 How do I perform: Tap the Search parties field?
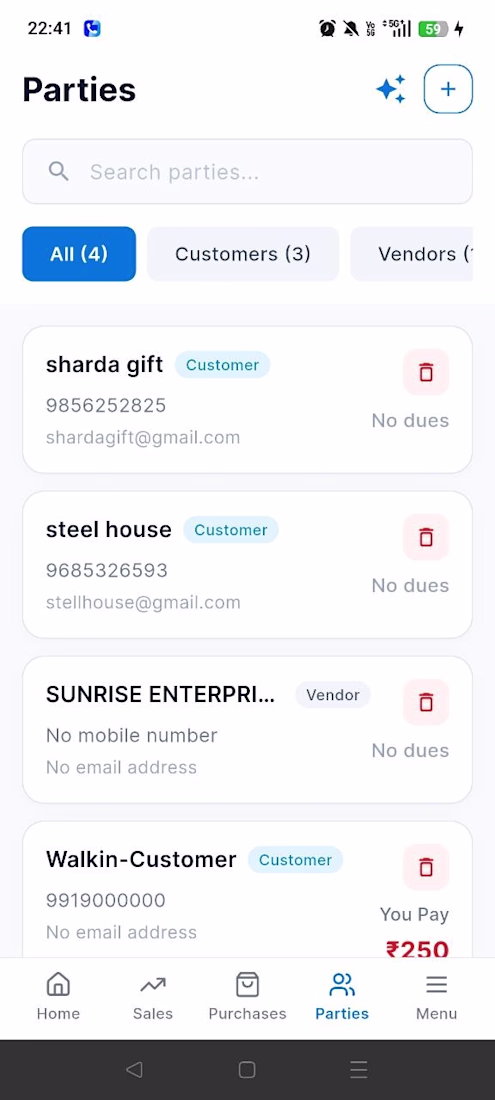click(x=248, y=172)
